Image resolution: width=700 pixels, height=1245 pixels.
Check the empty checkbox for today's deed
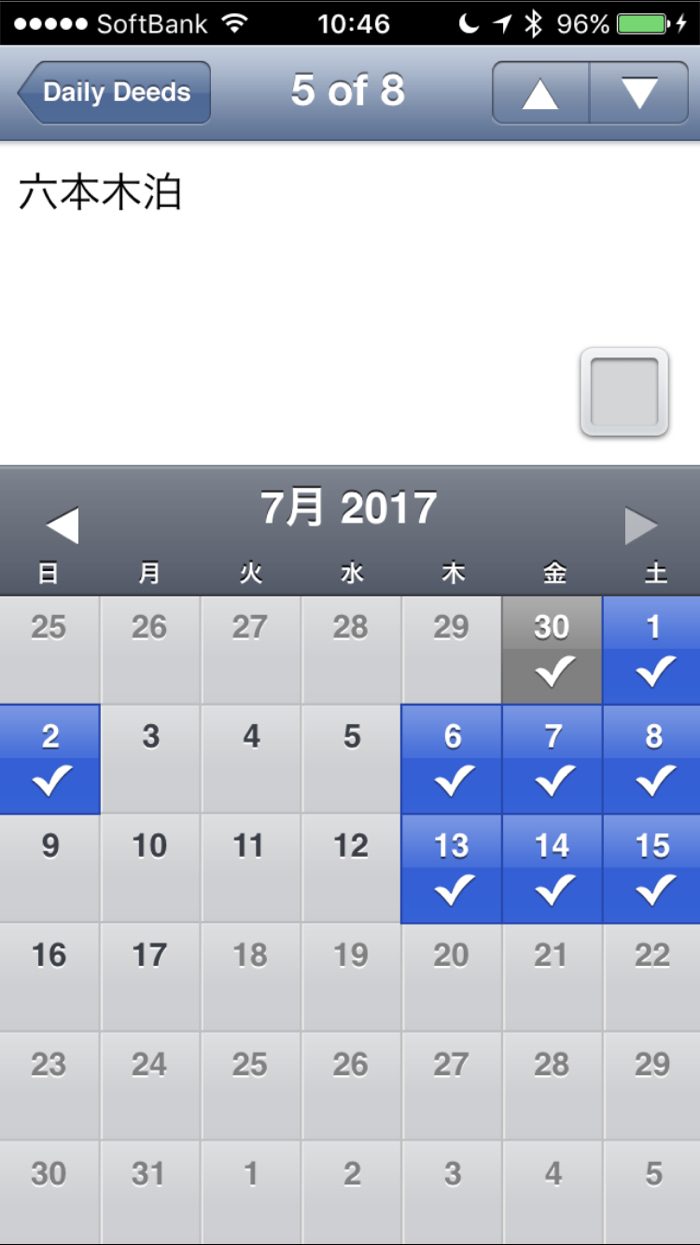pyautogui.click(x=624, y=392)
